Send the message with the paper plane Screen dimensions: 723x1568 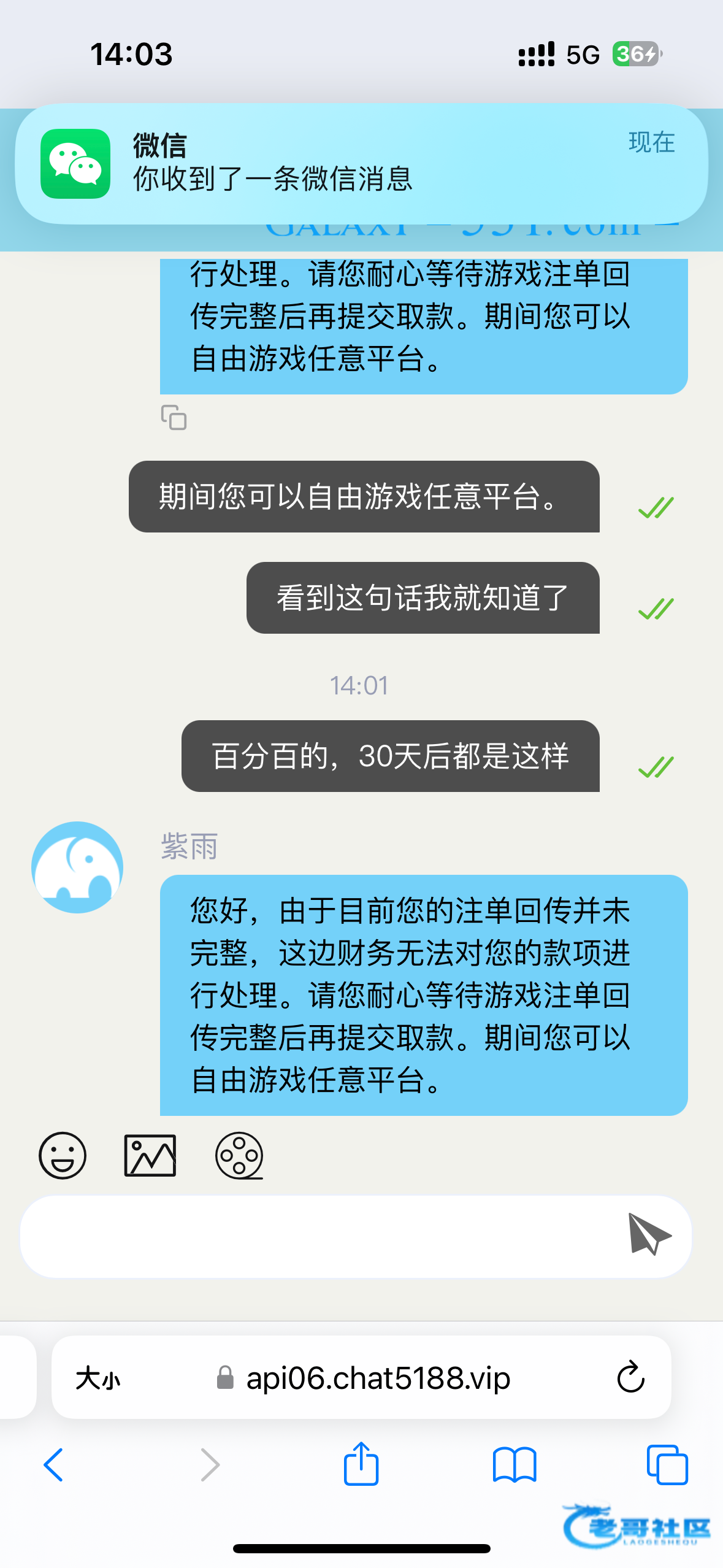coord(649,1235)
